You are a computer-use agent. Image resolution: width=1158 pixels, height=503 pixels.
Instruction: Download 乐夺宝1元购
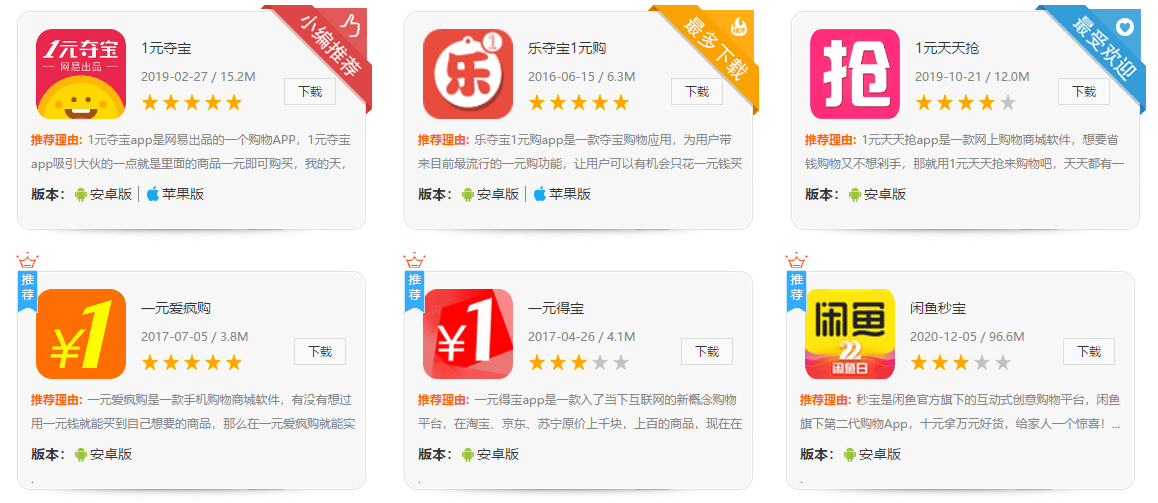tap(696, 91)
